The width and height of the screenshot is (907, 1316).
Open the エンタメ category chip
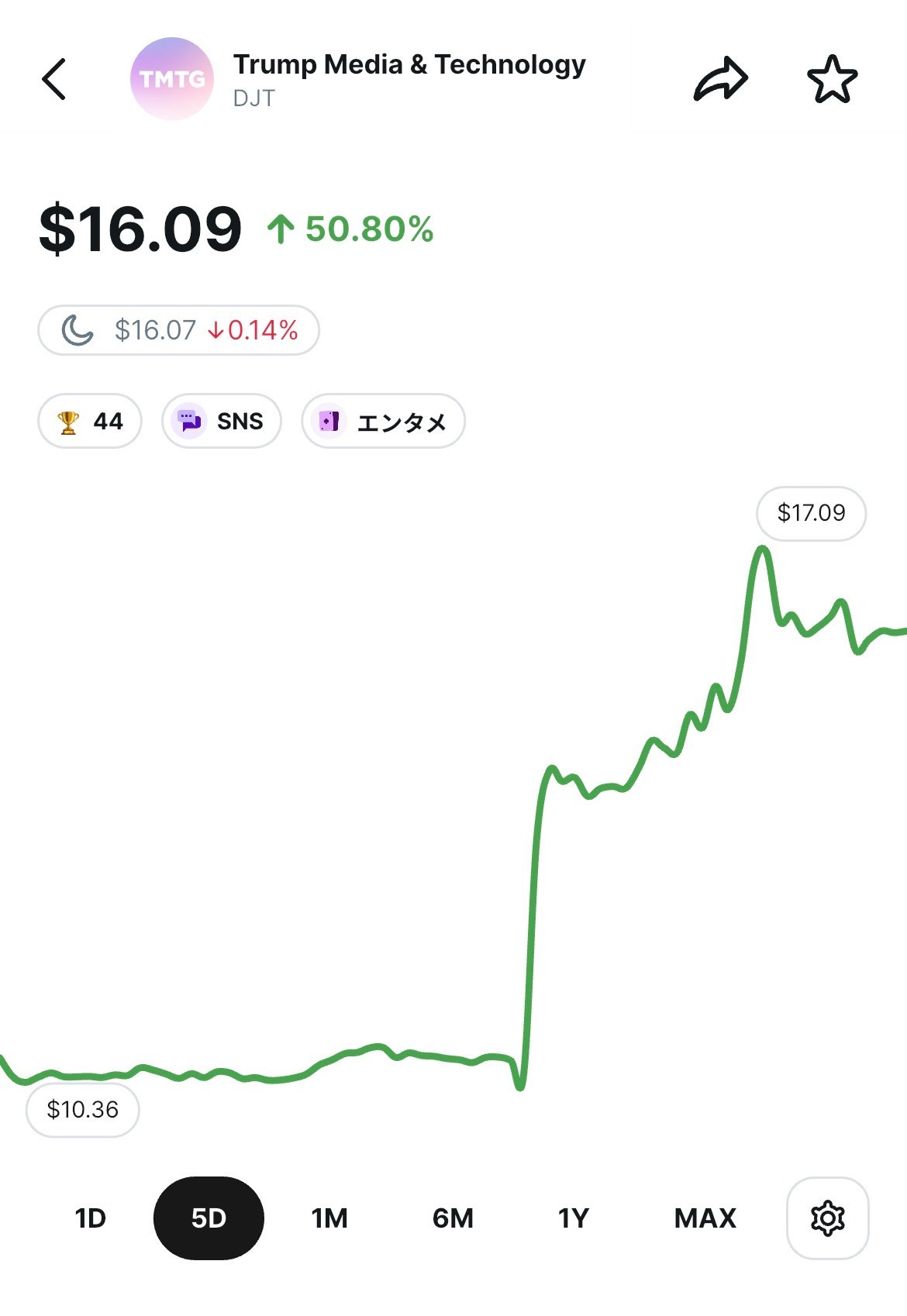click(383, 422)
